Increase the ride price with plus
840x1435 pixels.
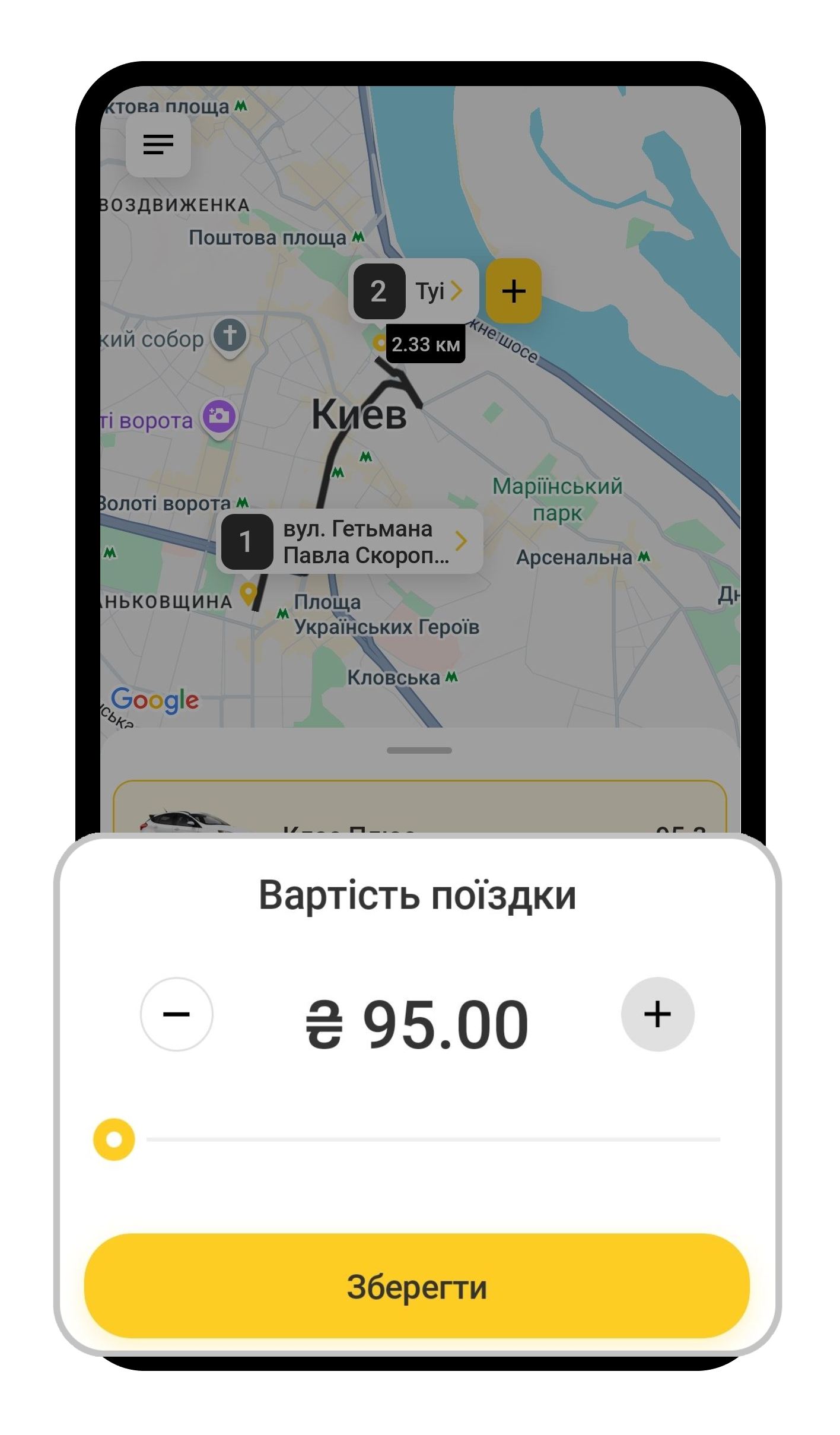click(657, 1014)
